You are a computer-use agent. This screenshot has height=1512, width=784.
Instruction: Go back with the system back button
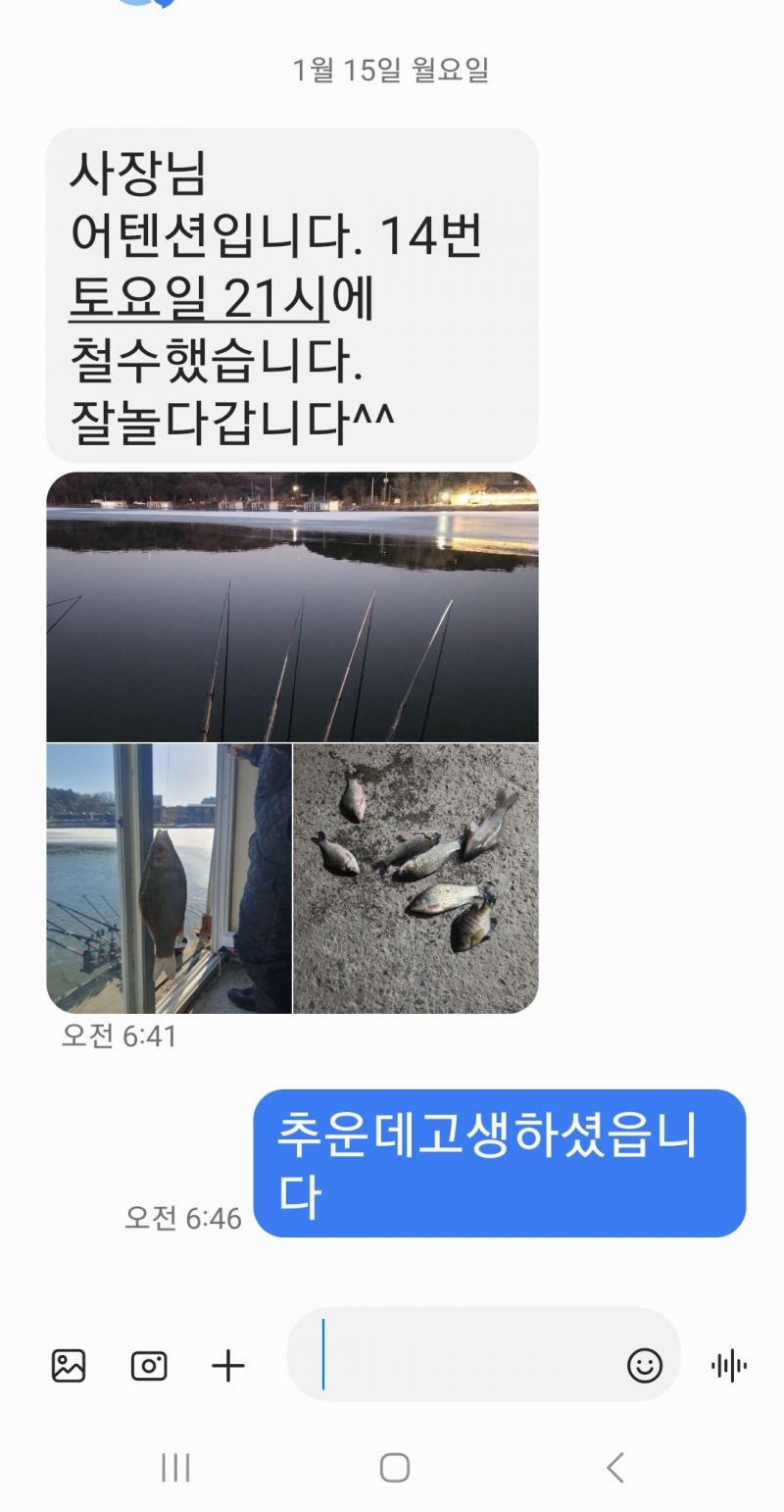click(x=614, y=1467)
